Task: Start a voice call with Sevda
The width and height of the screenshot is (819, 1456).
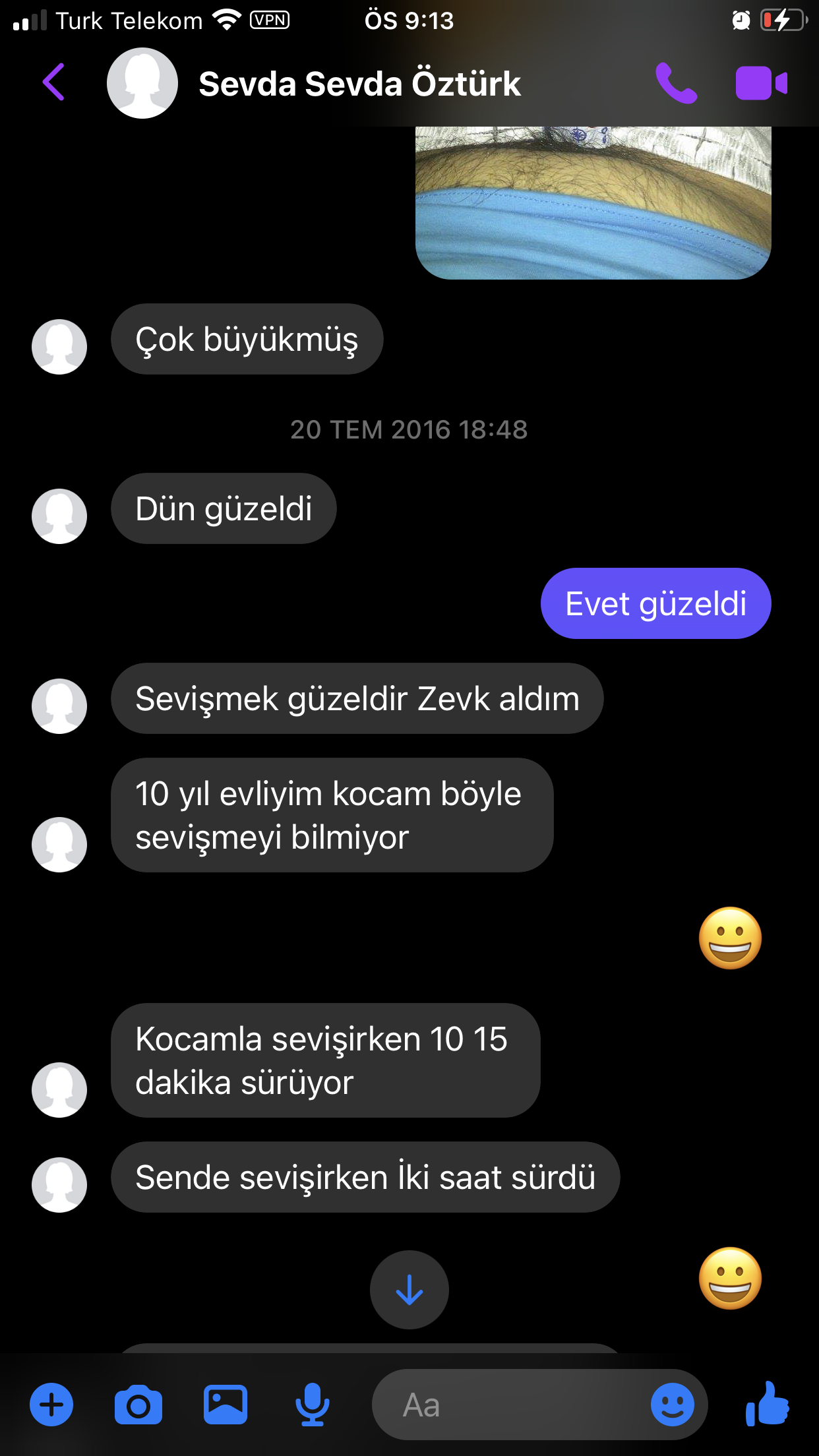Action: pos(676,83)
